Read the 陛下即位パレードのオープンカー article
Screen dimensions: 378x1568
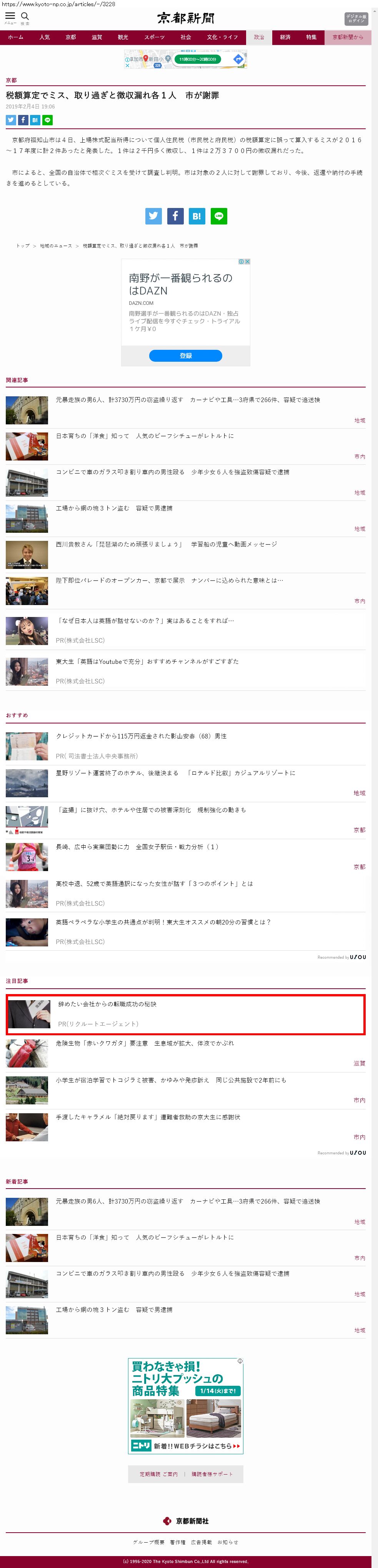pos(169,581)
